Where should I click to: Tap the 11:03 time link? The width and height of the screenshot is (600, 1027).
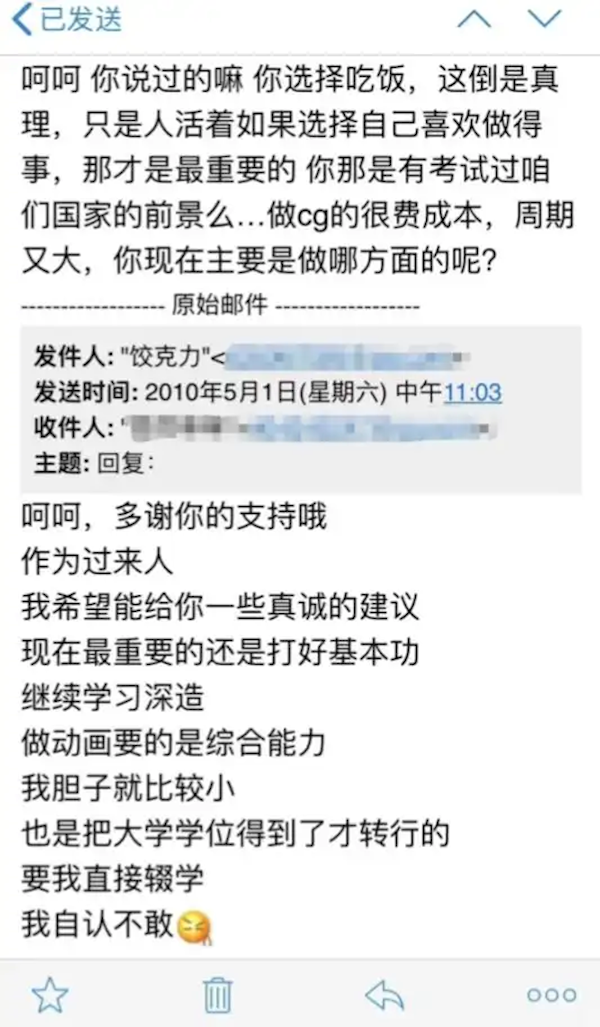(x=473, y=393)
